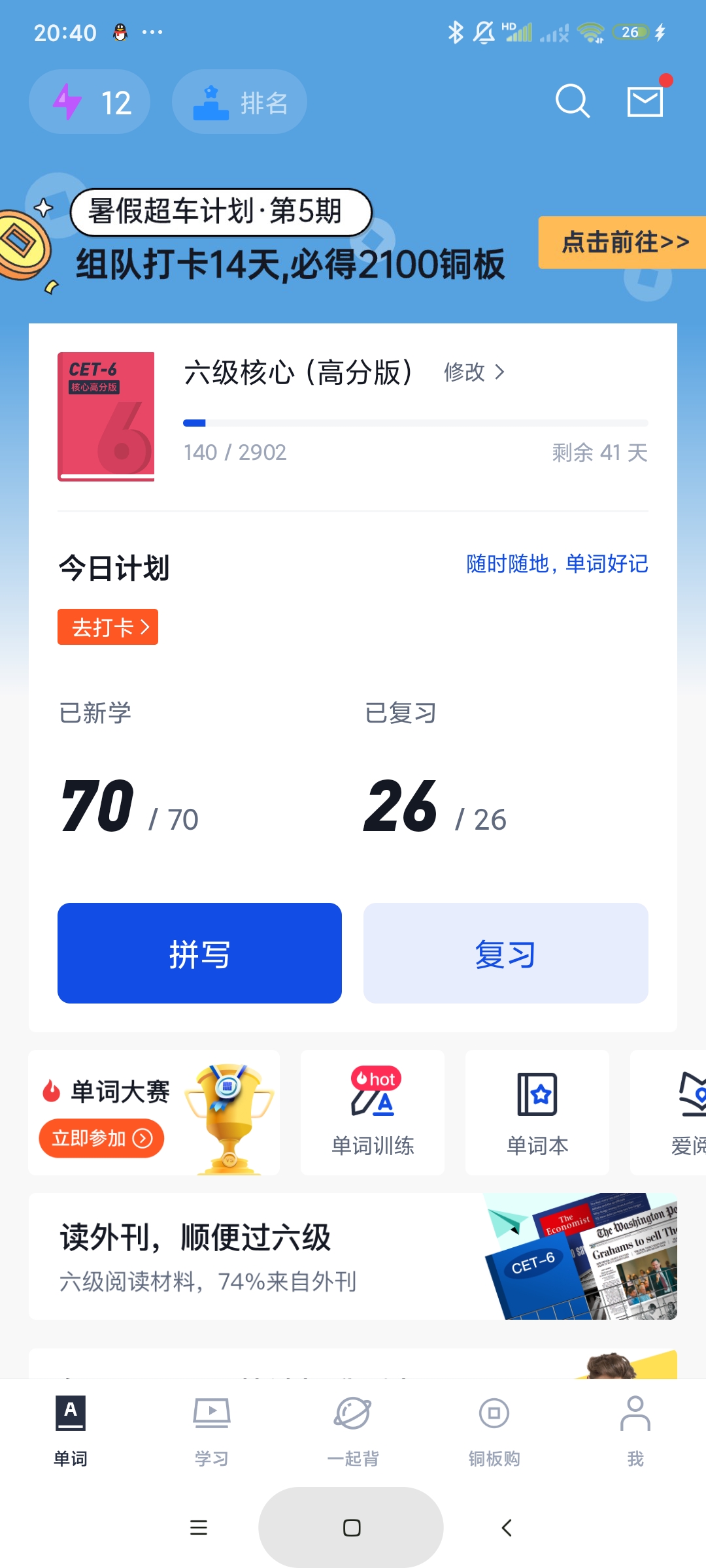Open the 排名 ranking button
This screenshot has height=1568, width=706.
coord(239,103)
